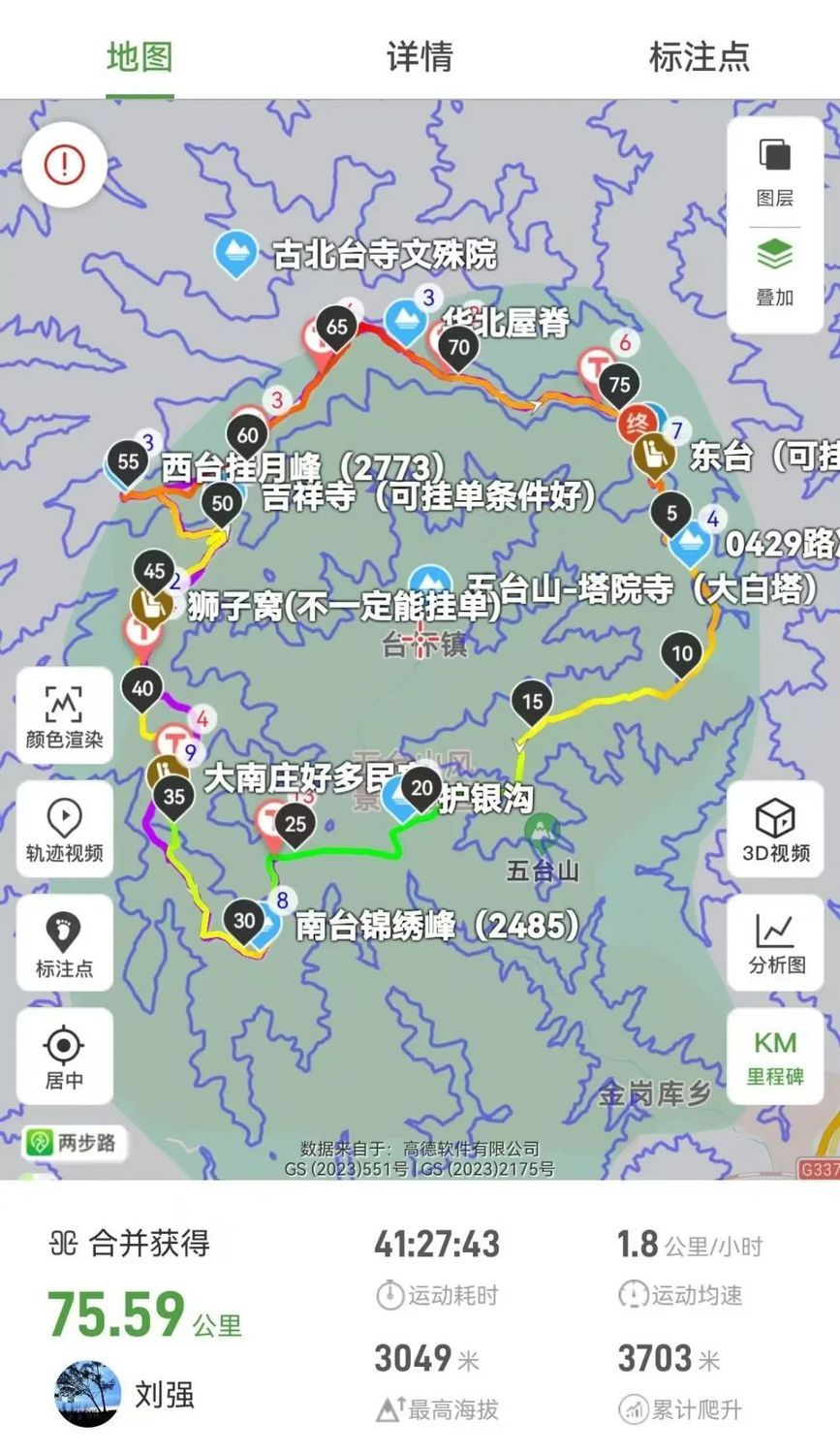Switch to the 详情 tab
The height and width of the screenshot is (1454, 840).
coord(419,56)
